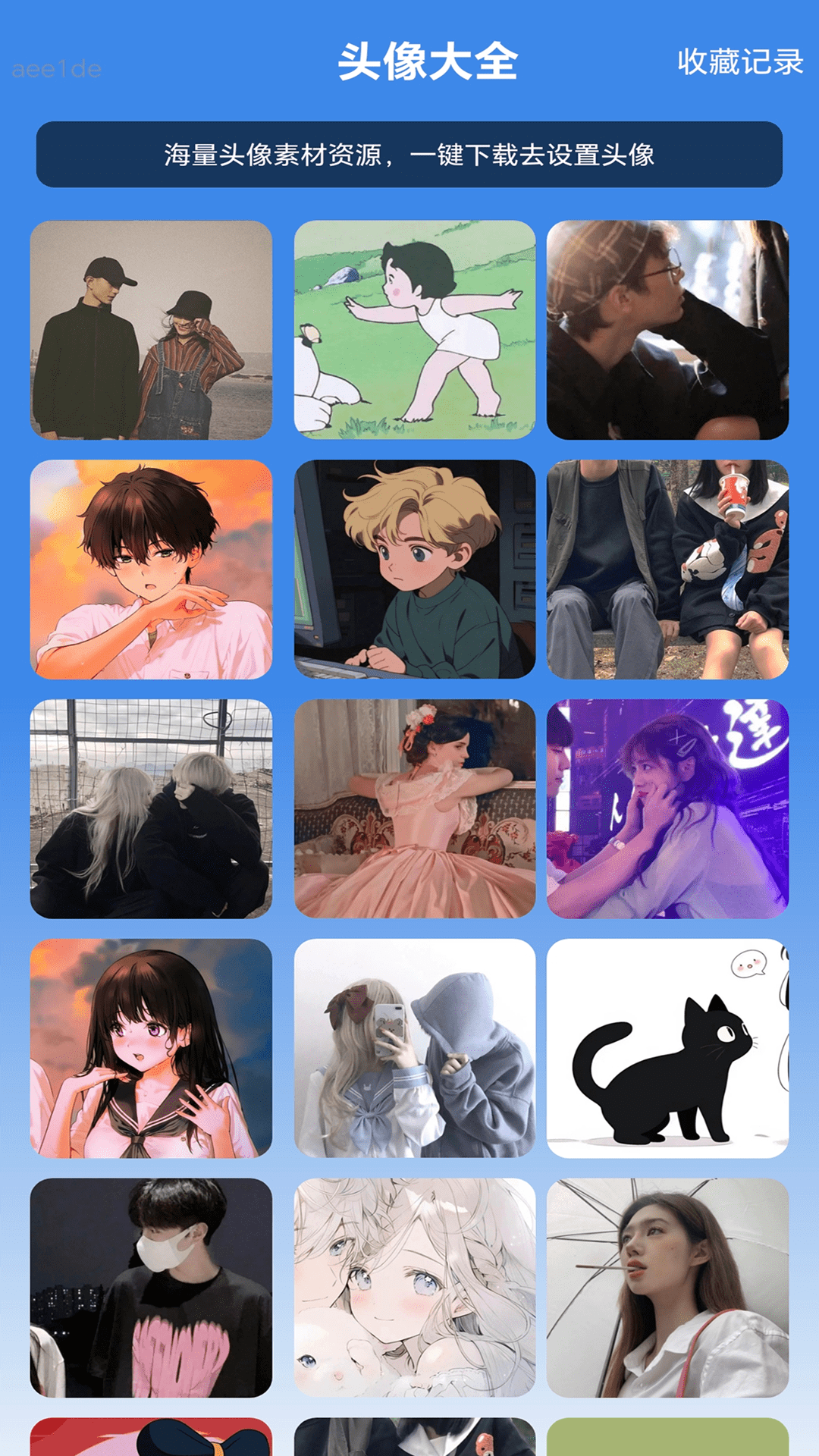
Task: Open girl under transparent umbrella avatar
Action: tap(667, 1288)
